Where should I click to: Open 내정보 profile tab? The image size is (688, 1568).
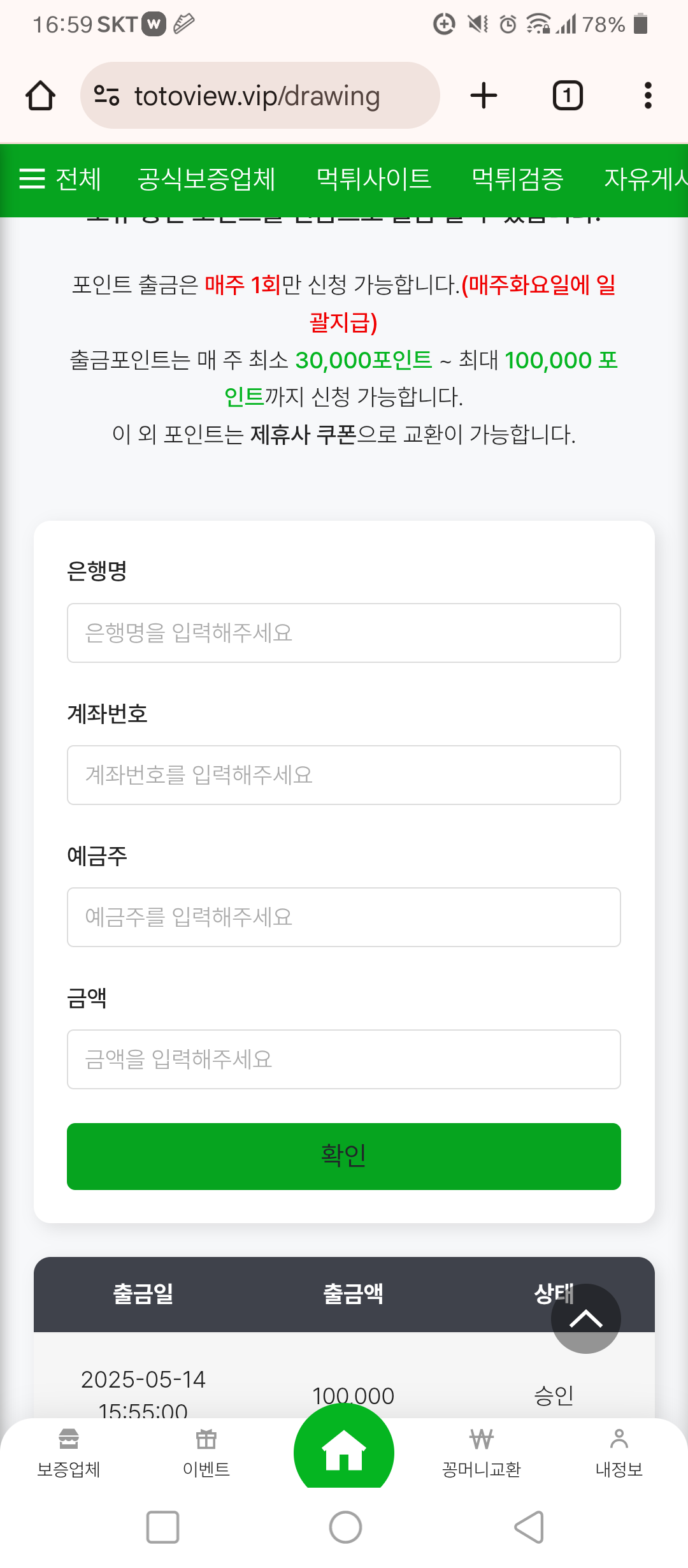pyautogui.click(x=619, y=1453)
